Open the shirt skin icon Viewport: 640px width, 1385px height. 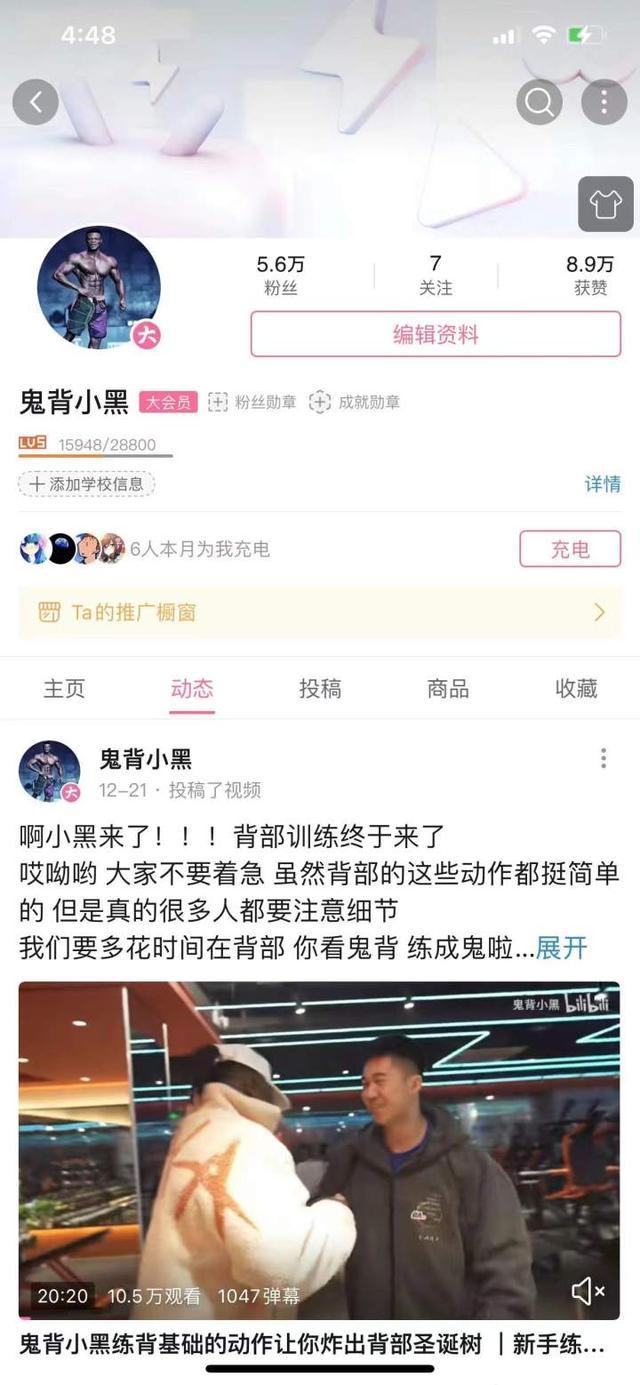605,204
